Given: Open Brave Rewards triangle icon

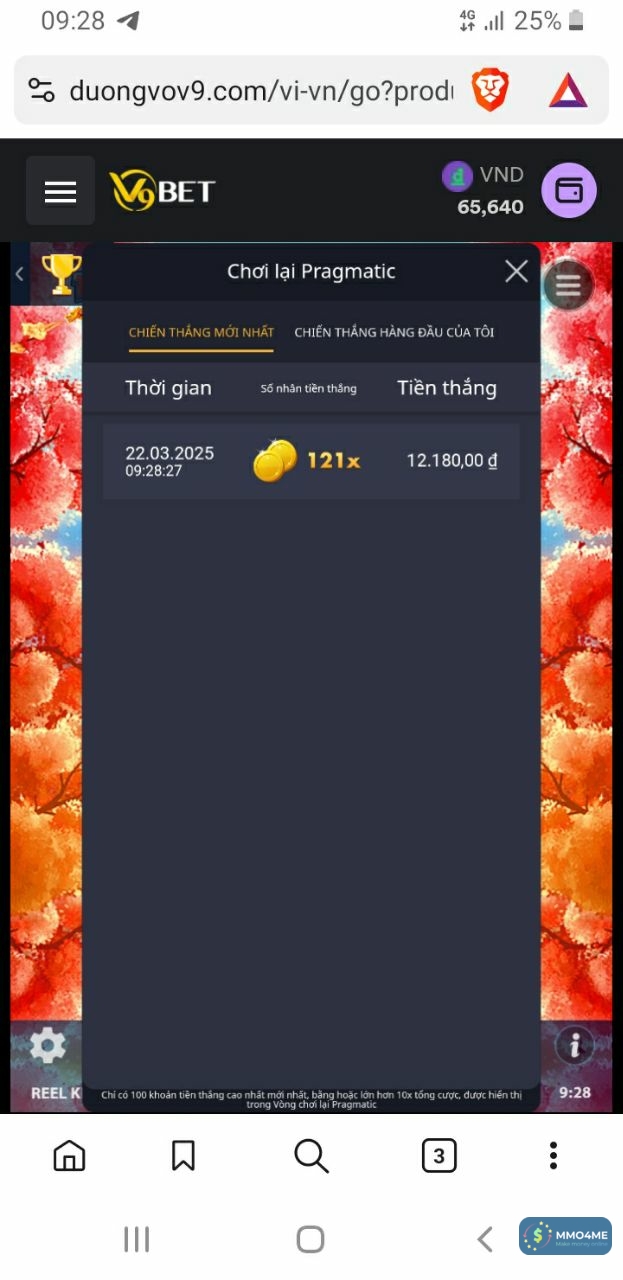Looking at the screenshot, I should tap(567, 92).
